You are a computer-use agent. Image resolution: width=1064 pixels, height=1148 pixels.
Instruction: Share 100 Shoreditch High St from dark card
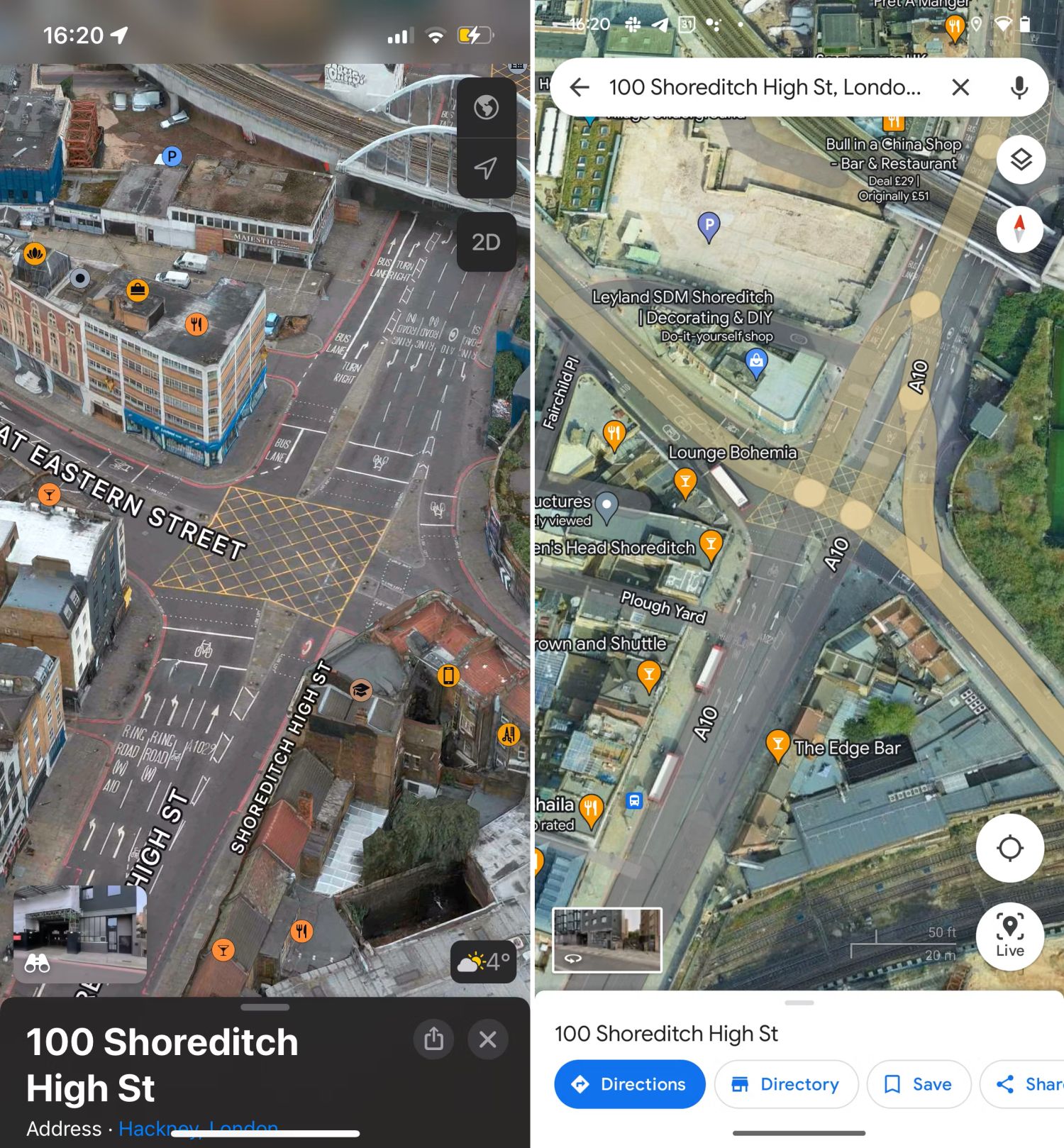(433, 1039)
